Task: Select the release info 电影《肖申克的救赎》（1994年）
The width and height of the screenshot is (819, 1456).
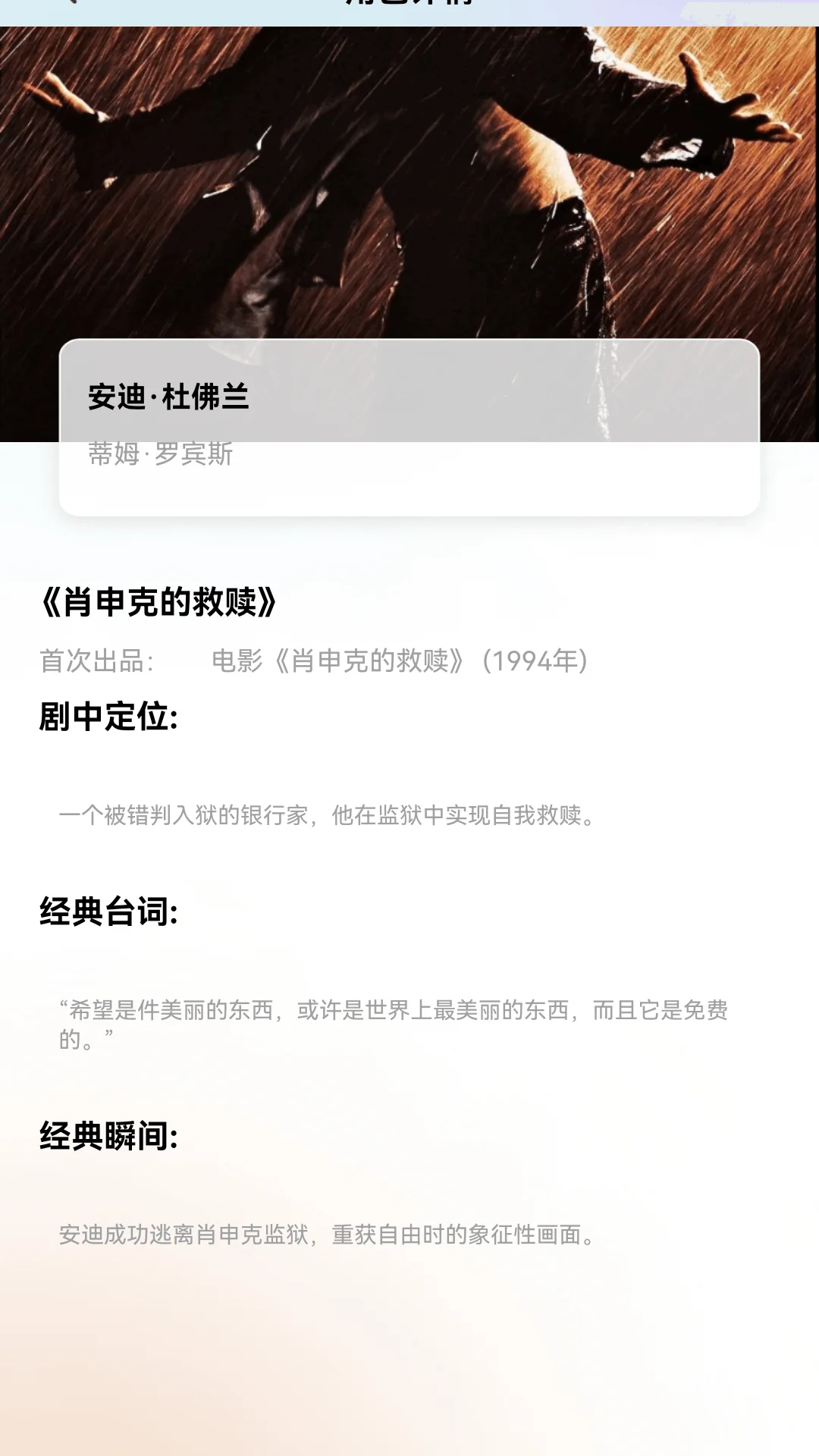Action: [x=400, y=661]
